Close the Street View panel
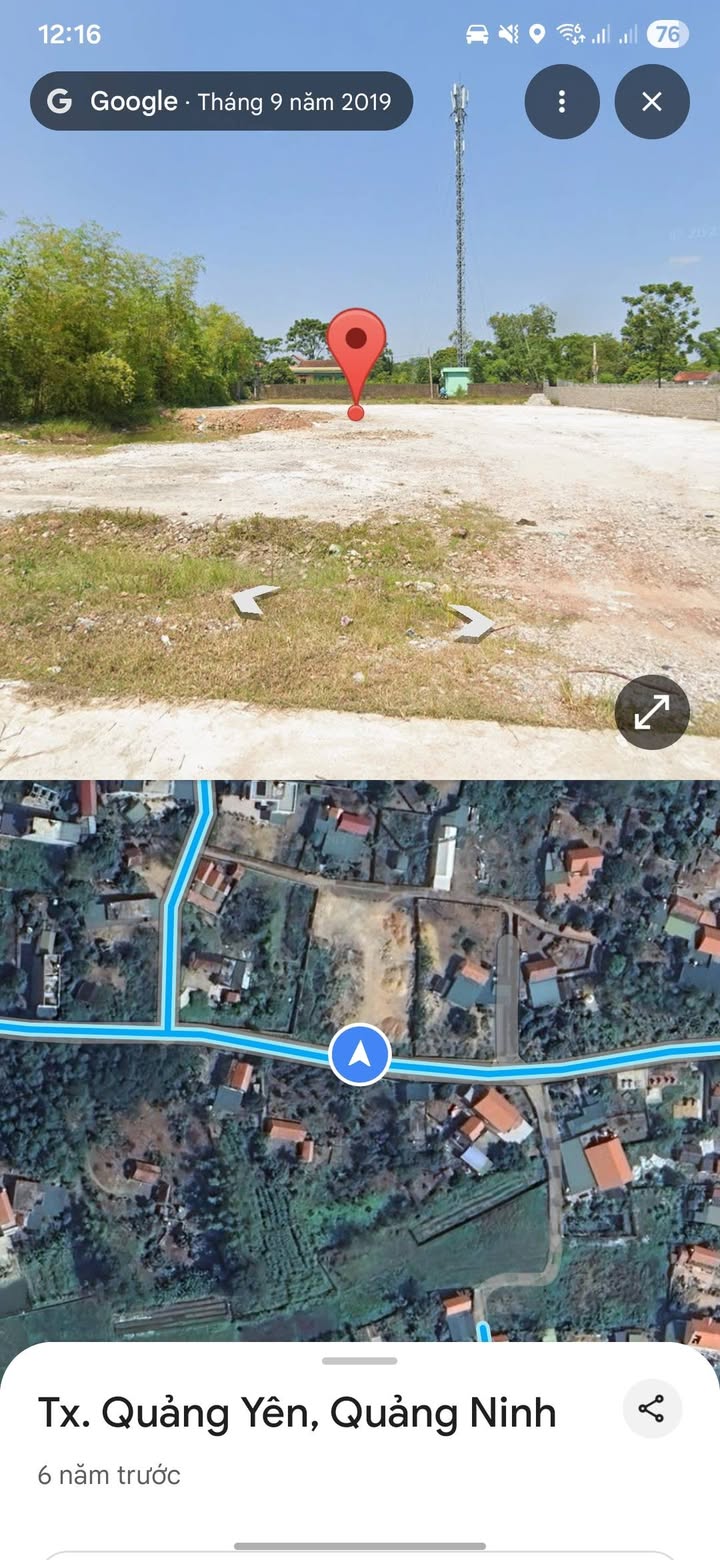The image size is (720, 1560). pyautogui.click(x=652, y=101)
